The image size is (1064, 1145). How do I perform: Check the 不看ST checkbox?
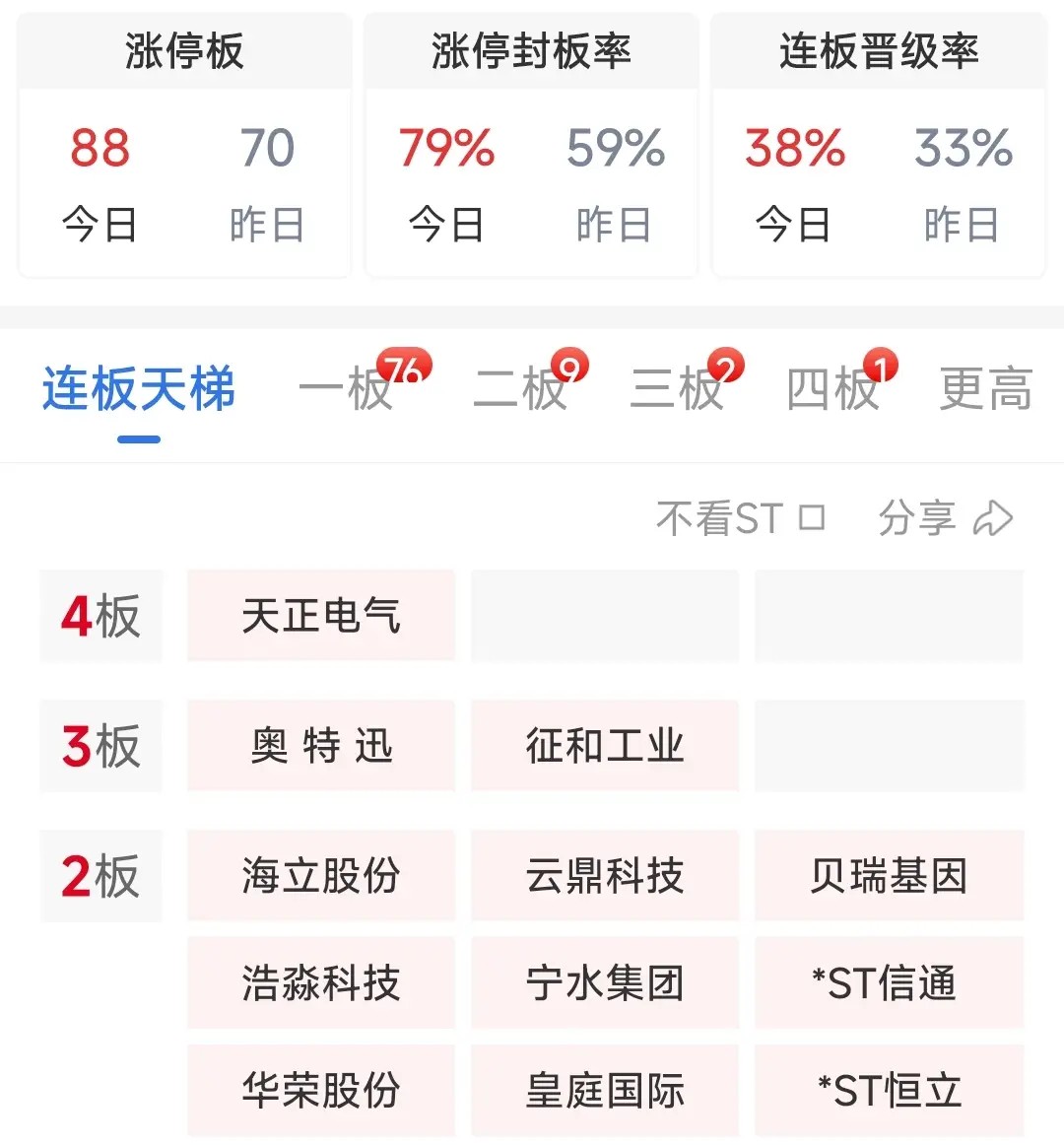point(811,517)
